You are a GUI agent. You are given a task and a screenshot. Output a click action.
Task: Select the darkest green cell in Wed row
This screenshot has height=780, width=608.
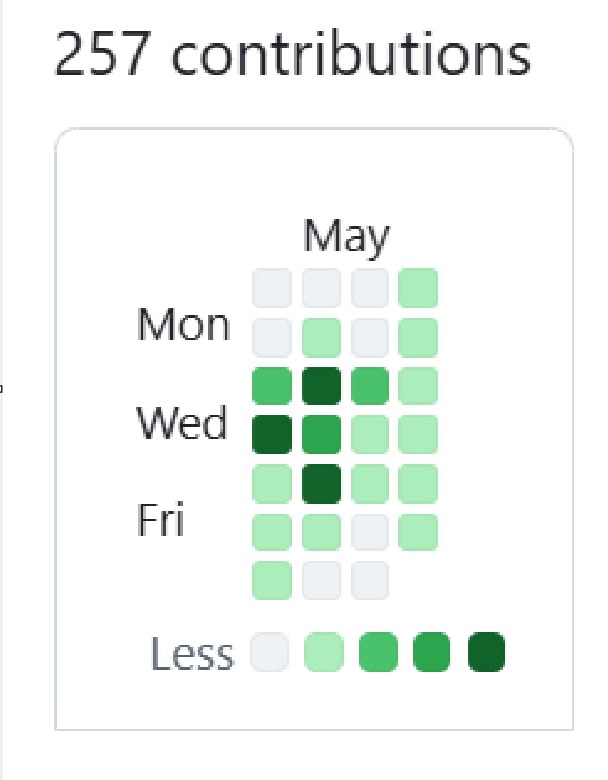pos(272,434)
